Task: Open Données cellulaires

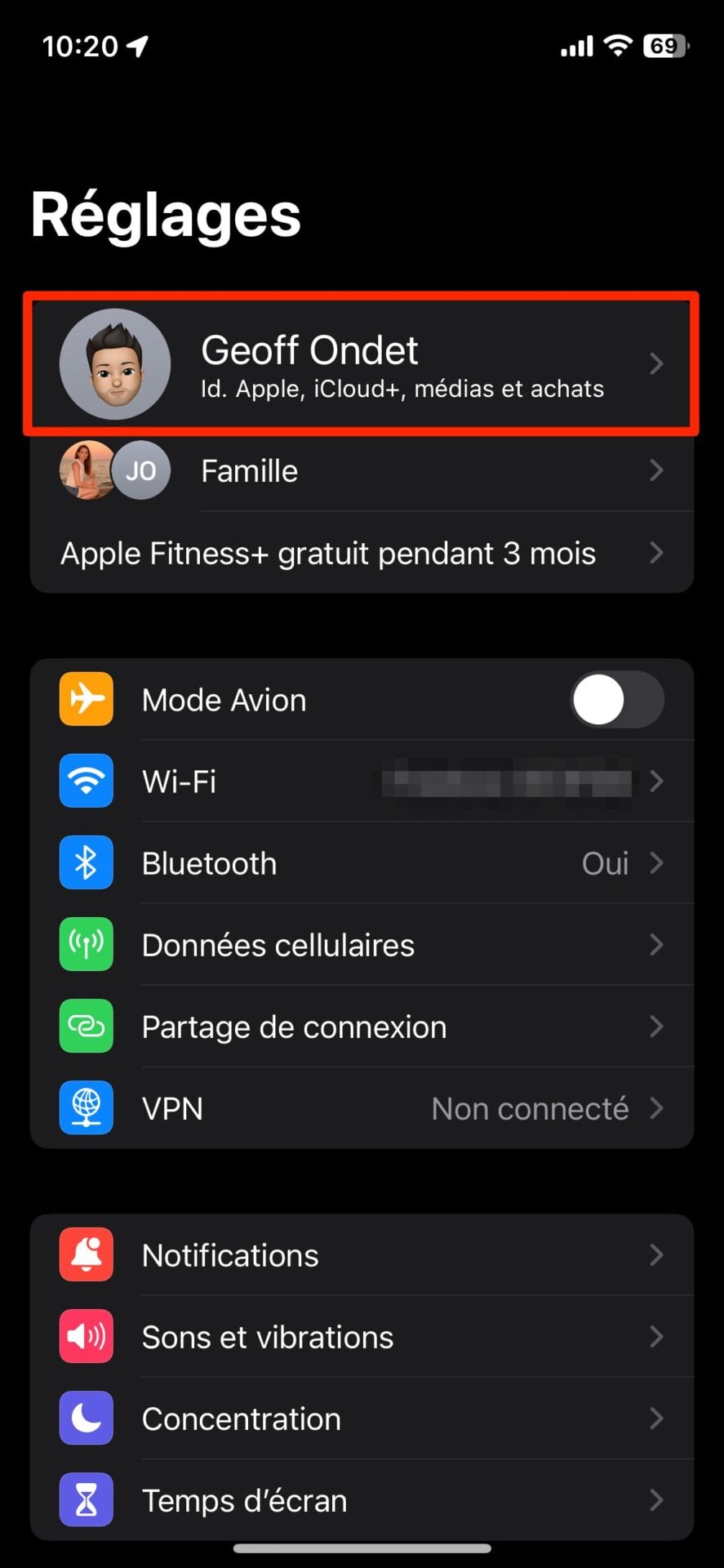Action: click(361, 945)
